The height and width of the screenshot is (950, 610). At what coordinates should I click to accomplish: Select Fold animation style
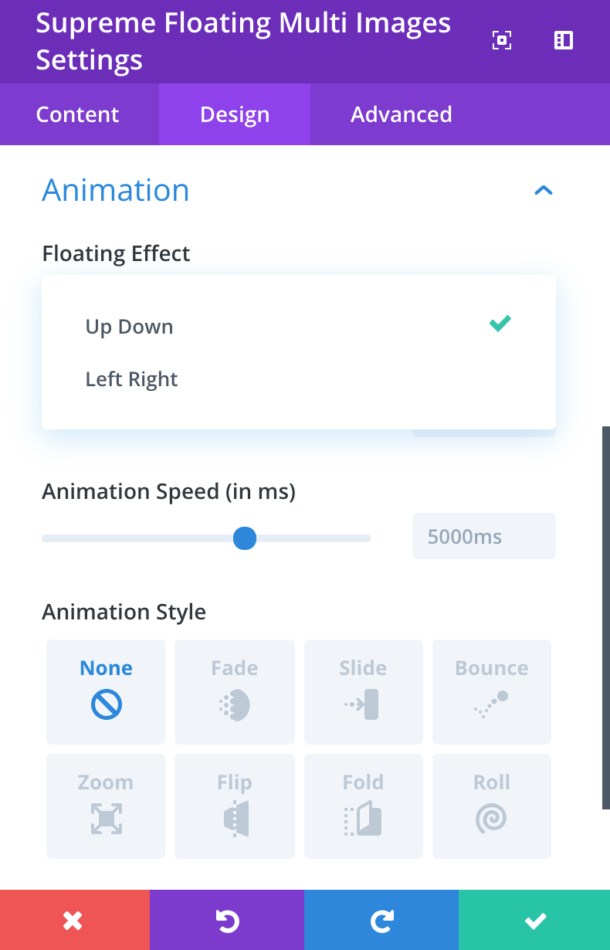click(363, 806)
